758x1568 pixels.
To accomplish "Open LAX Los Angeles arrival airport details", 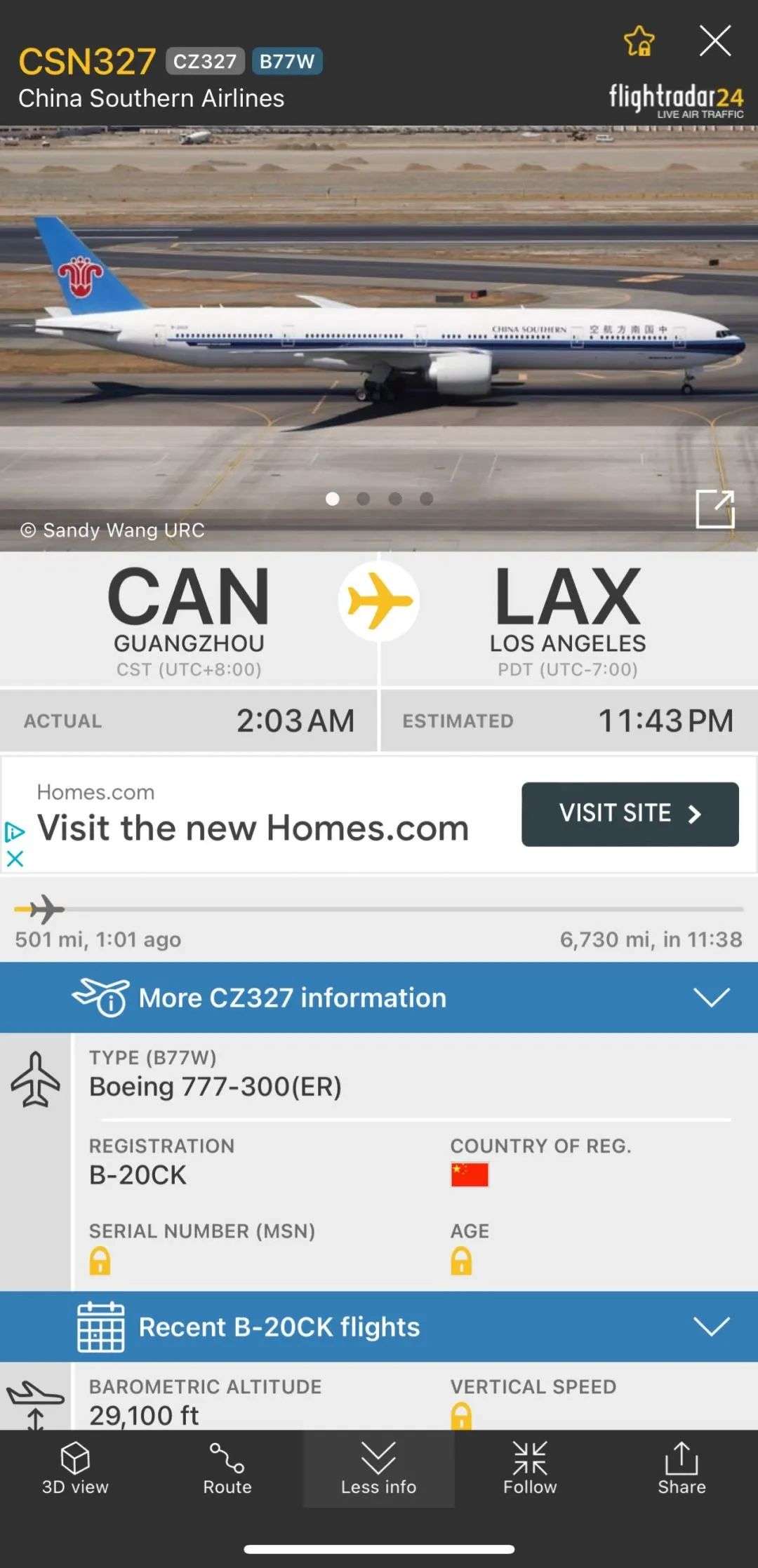I will click(x=568, y=617).
